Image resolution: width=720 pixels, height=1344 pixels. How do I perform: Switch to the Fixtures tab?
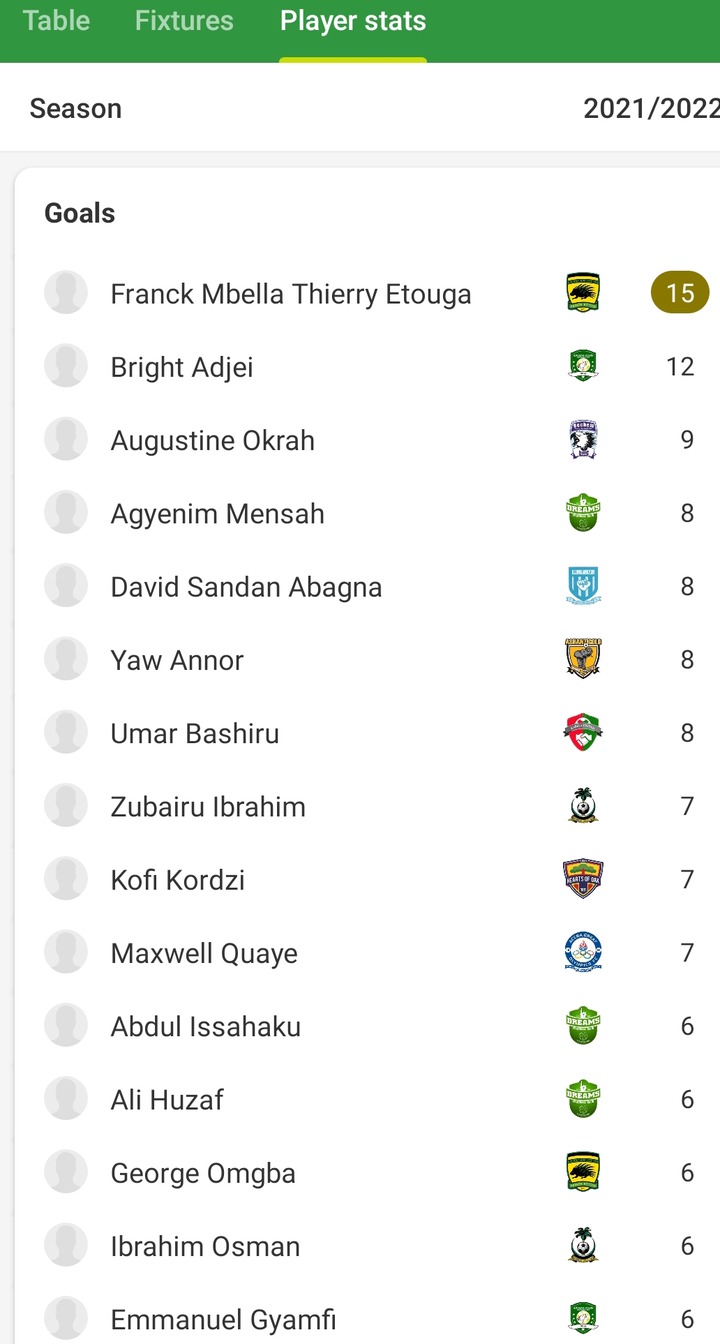(x=184, y=22)
